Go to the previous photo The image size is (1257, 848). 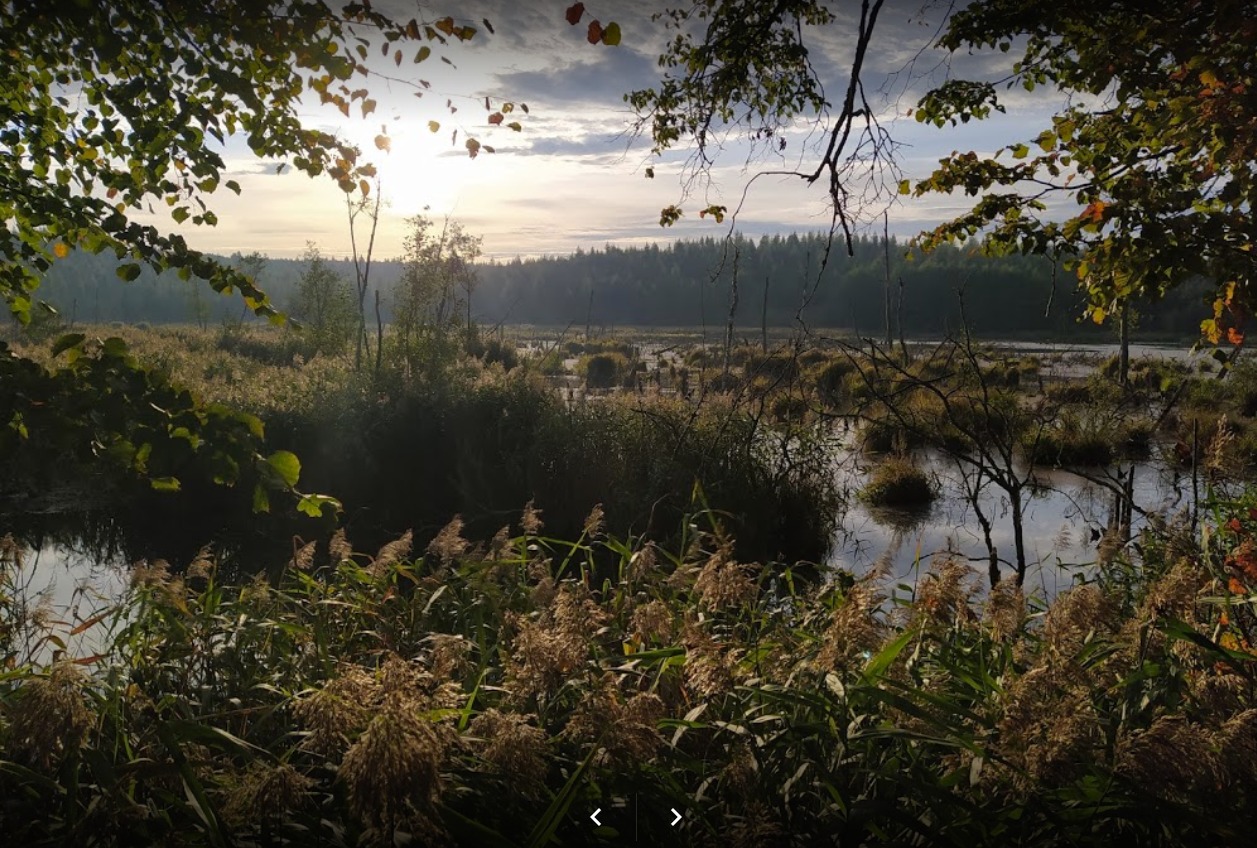tap(596, 817)
